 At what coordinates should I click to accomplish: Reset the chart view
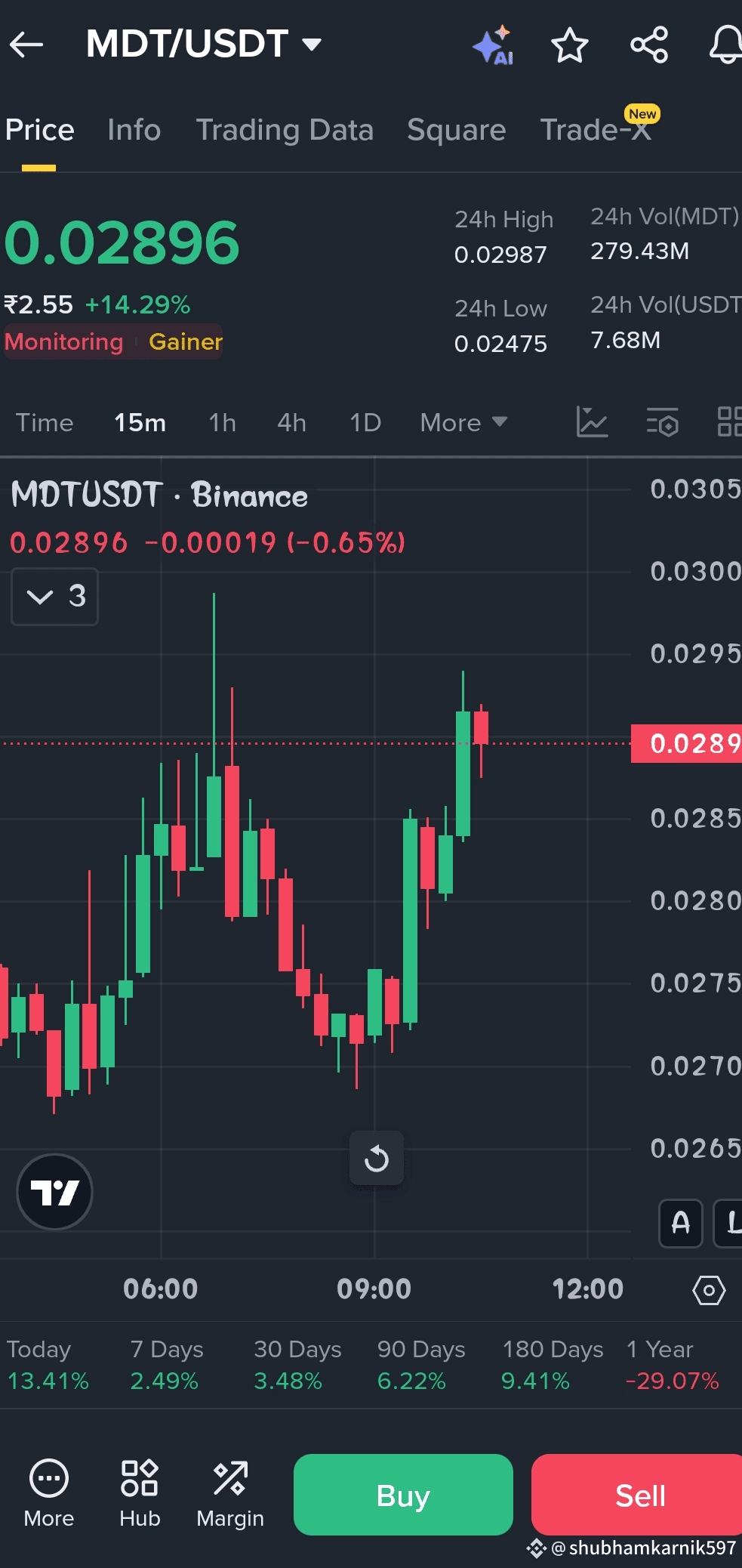[376, 1158]
